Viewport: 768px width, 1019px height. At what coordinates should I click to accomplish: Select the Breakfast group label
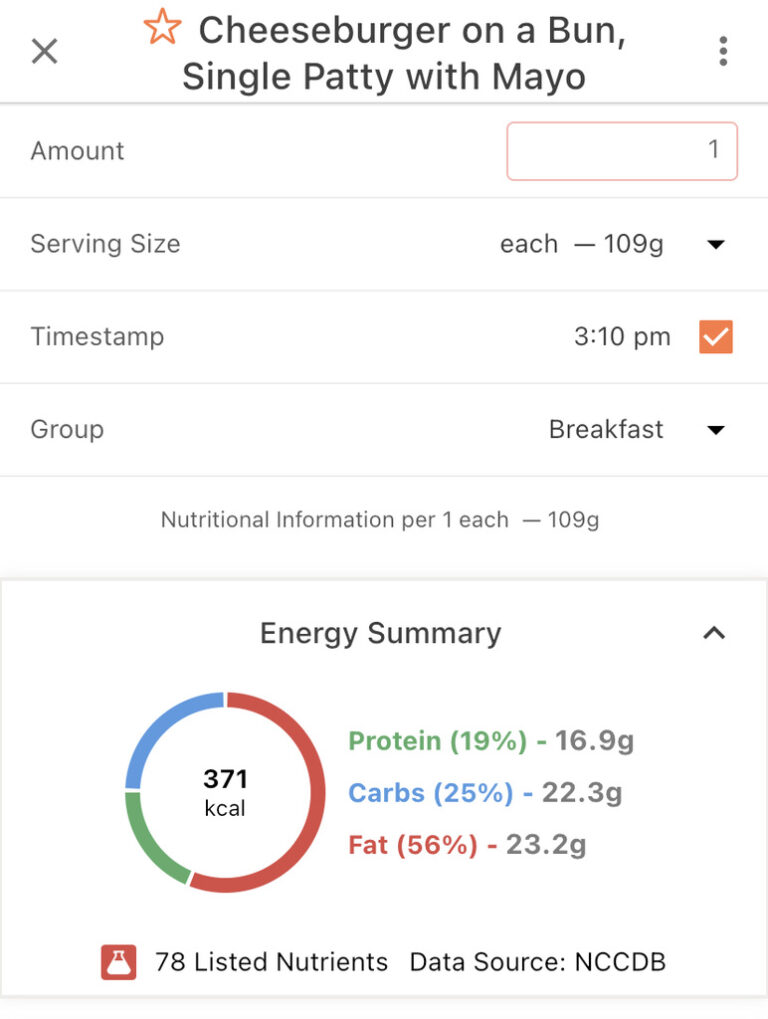click(x=606, y=429)
